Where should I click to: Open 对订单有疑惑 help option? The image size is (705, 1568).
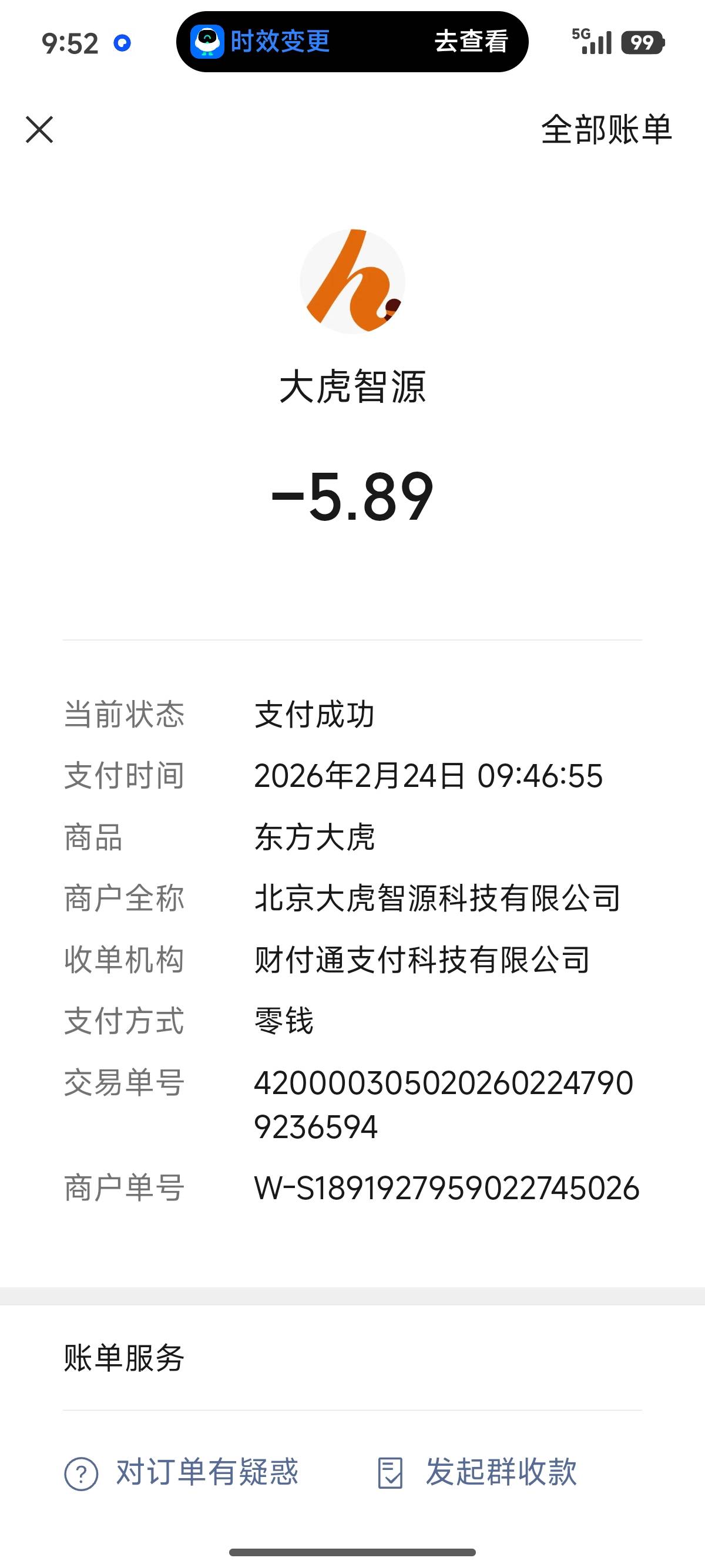point(182,1472)
